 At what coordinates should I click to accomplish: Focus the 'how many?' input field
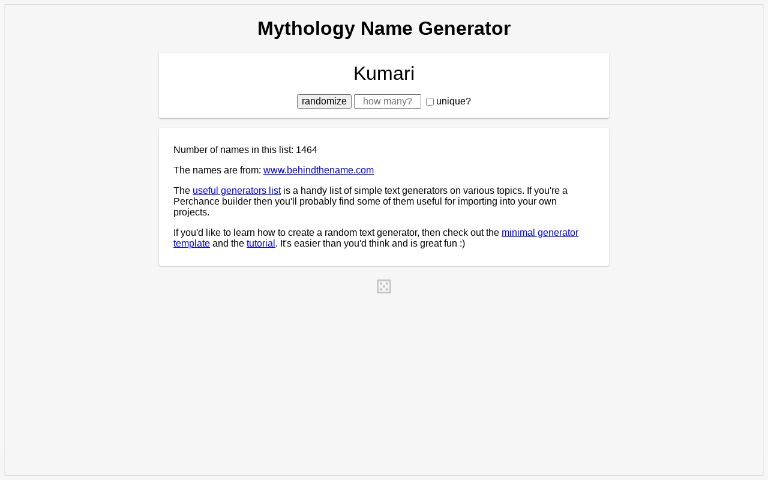point(387,101)
